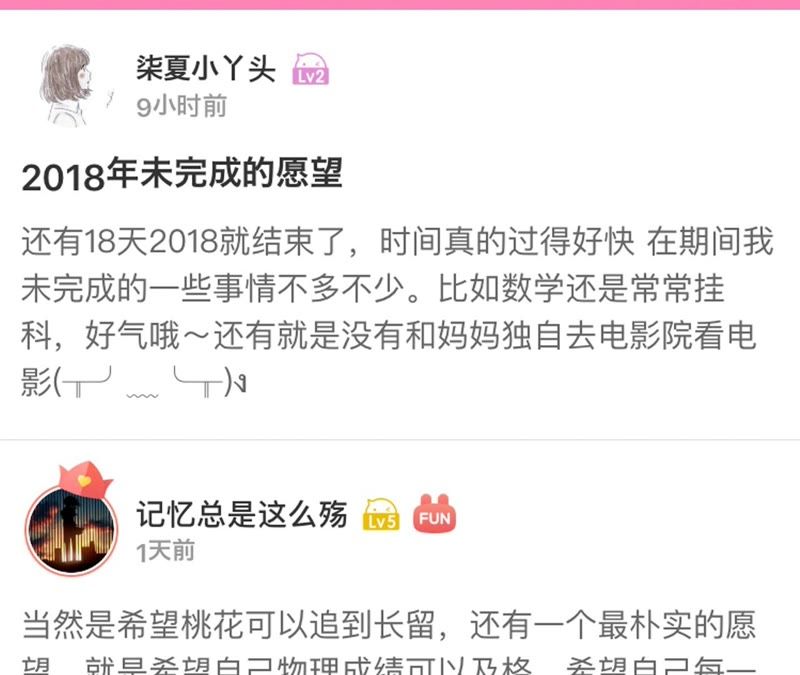Tap the Lv5 badge beside 记忆总是这么殇

381,514
